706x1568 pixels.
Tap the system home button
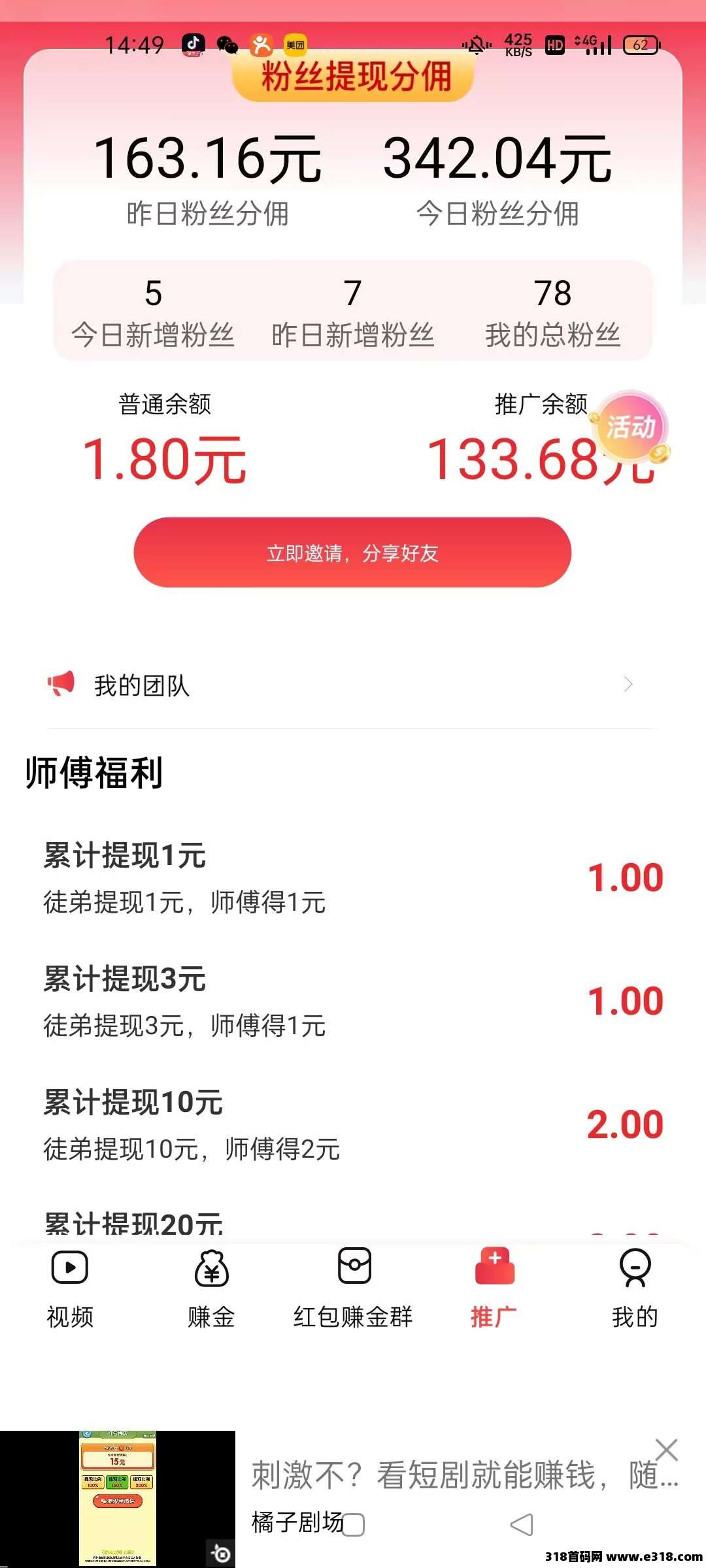coord(353,1525)
